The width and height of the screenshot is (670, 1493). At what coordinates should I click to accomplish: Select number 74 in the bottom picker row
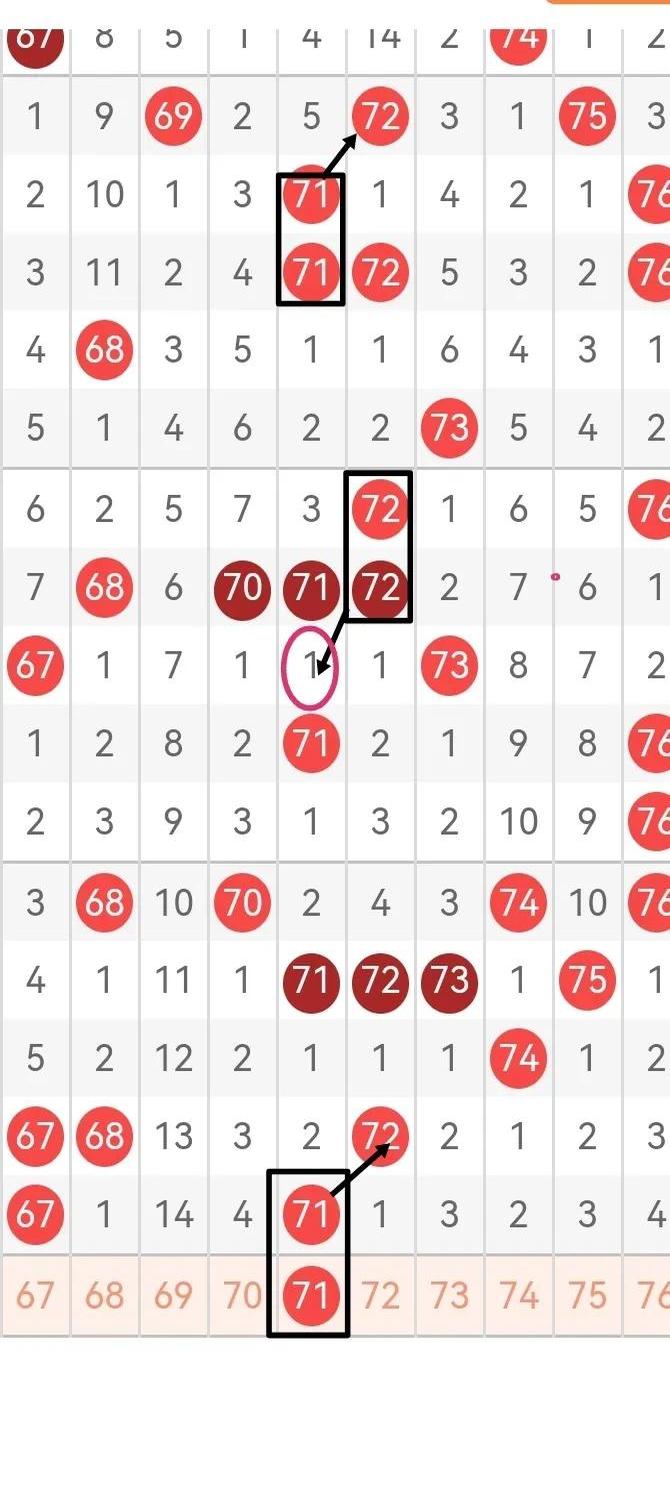click(518, 1295)
